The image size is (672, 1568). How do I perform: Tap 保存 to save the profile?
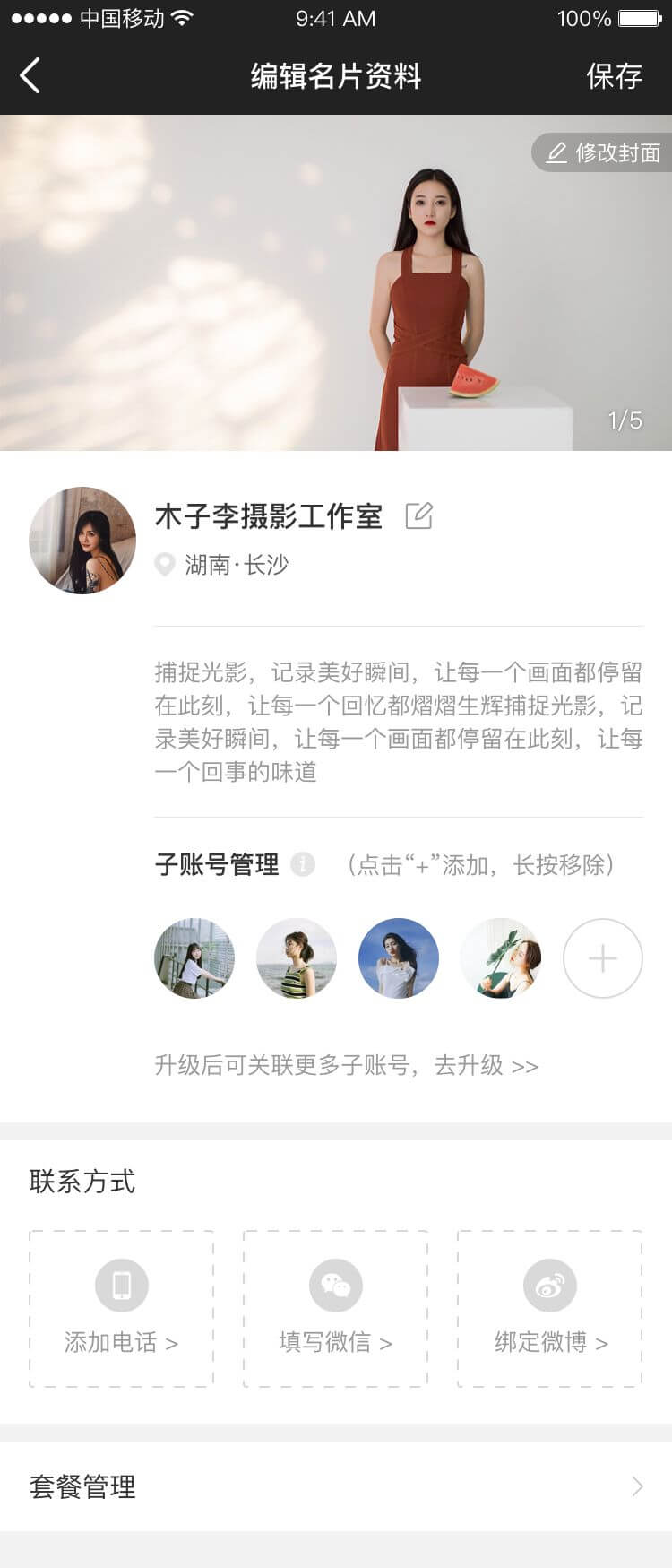614,76
